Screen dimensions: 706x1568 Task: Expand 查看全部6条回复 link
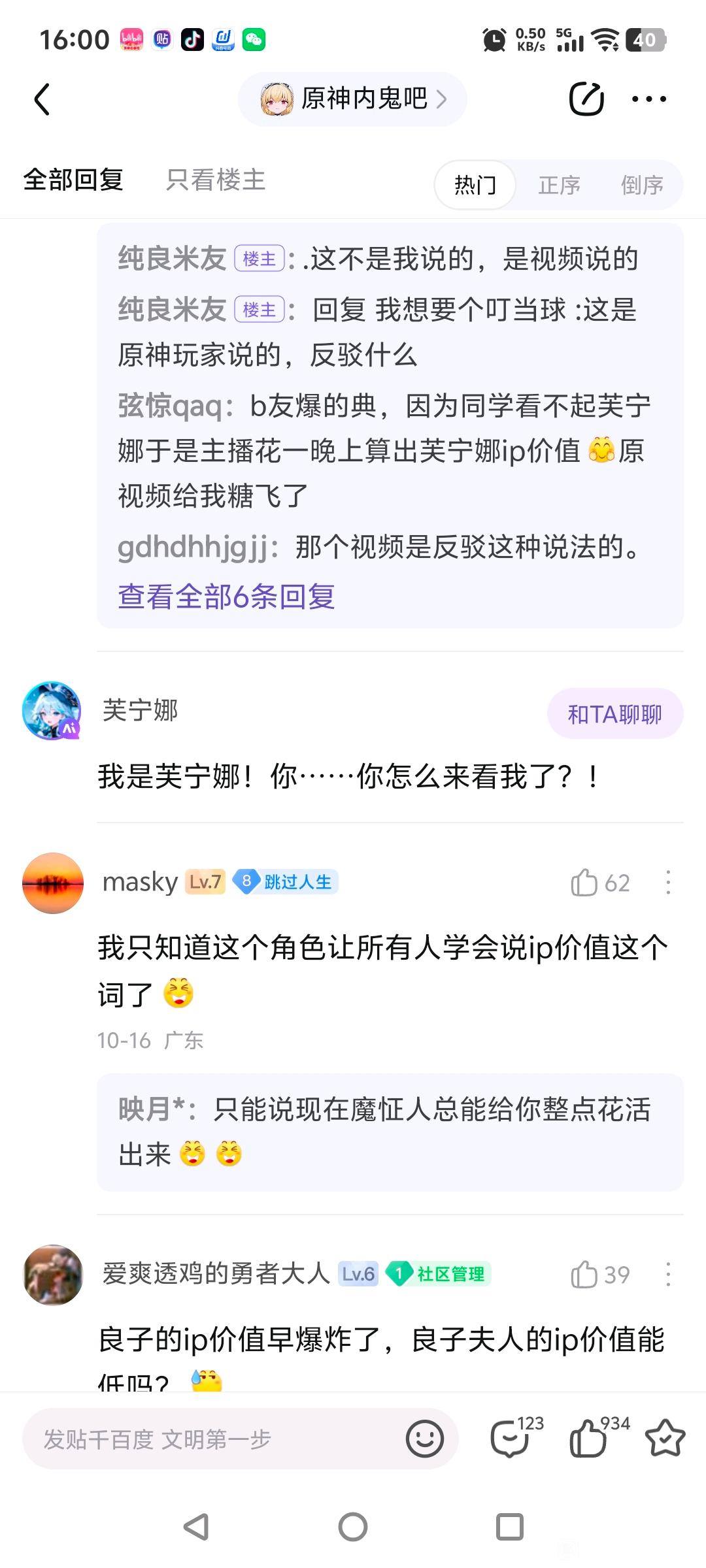pyautogui.click(x=226, y=596)
